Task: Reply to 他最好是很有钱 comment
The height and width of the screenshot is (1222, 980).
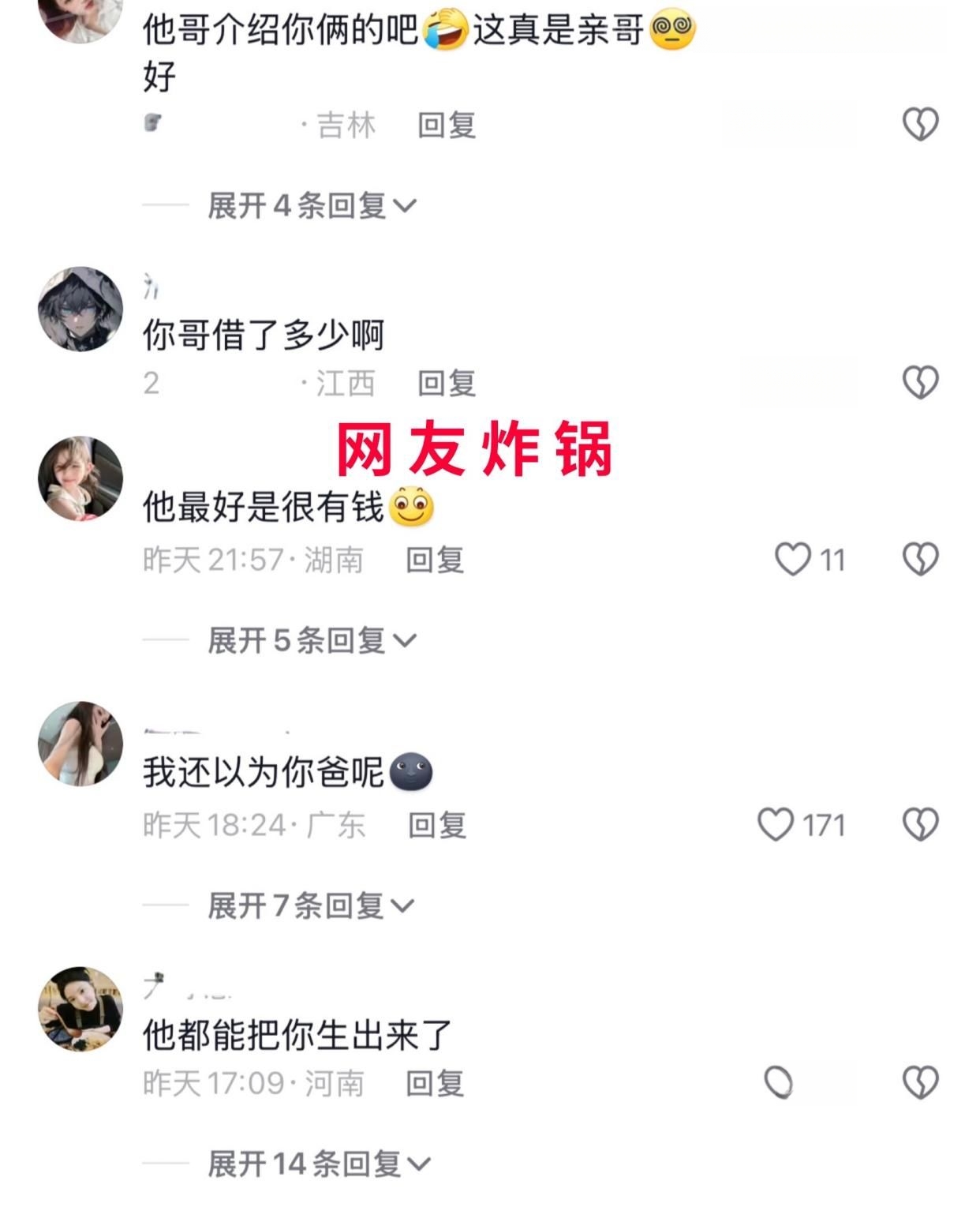Action: click(435, 560)
